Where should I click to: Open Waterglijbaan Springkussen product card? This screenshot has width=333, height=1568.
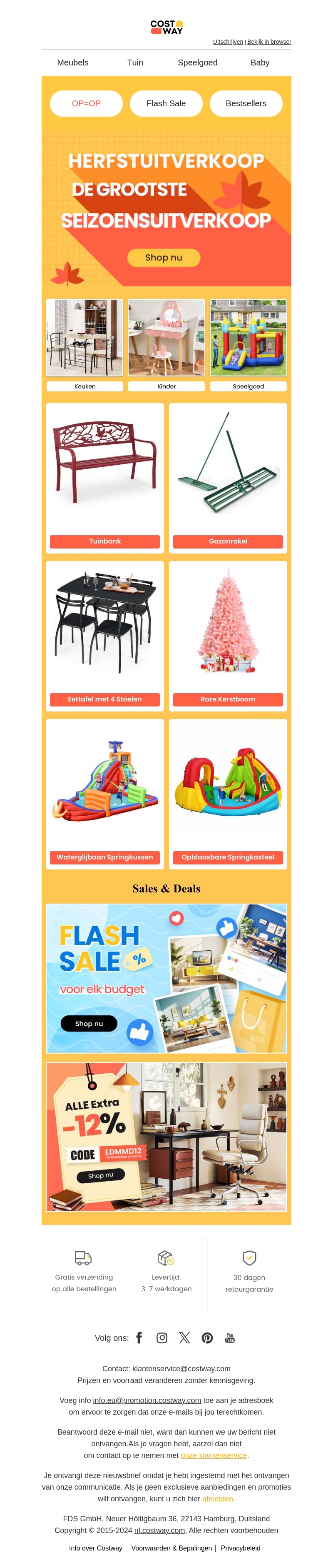coord(104,794)
